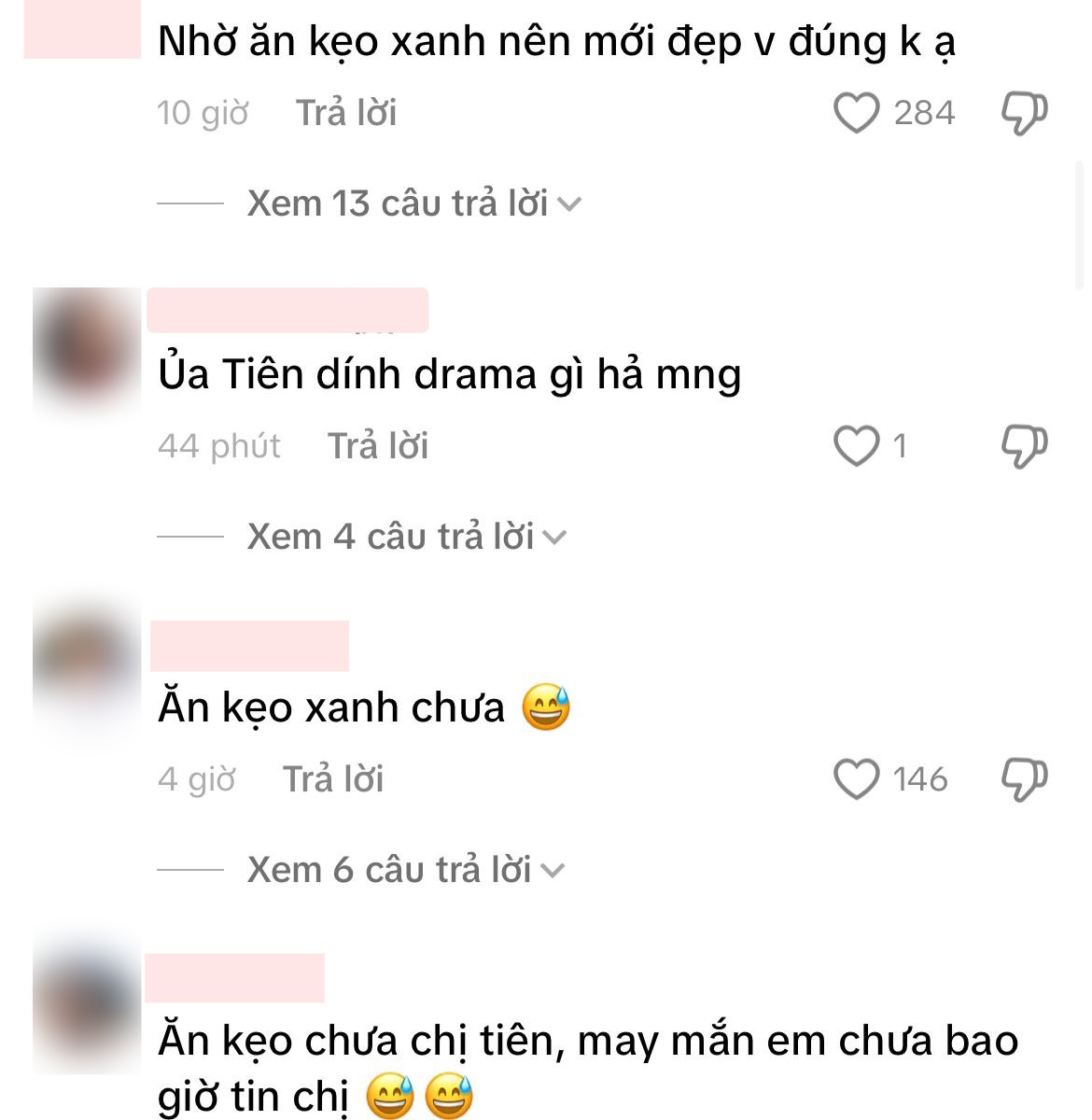Viewport: 1092px width, 1120px height.
Task: Like 'Ủa Tiên dính drama' comment
Action: 856,446
